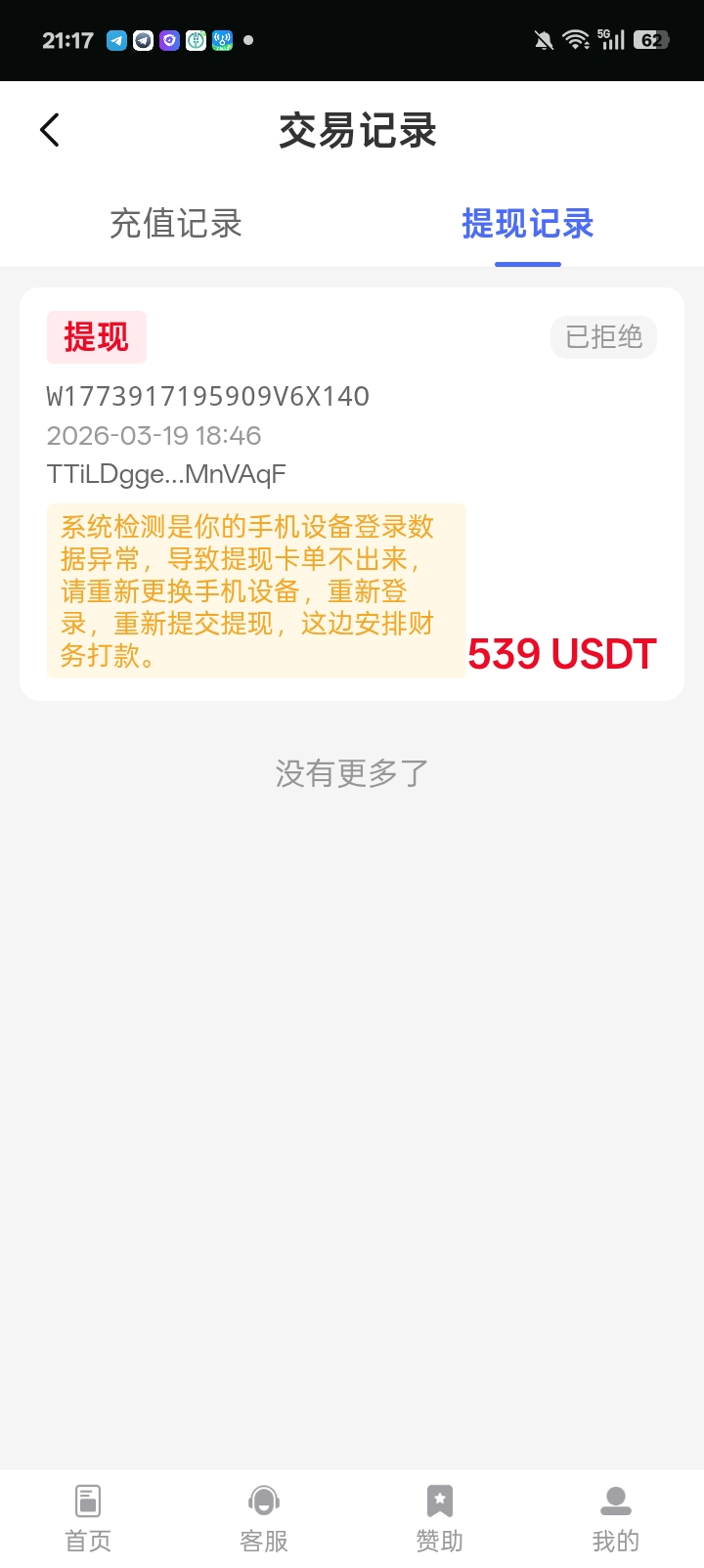Select the transaction timestamp 2026-03-19 18:46

click(x=154, y=435)
